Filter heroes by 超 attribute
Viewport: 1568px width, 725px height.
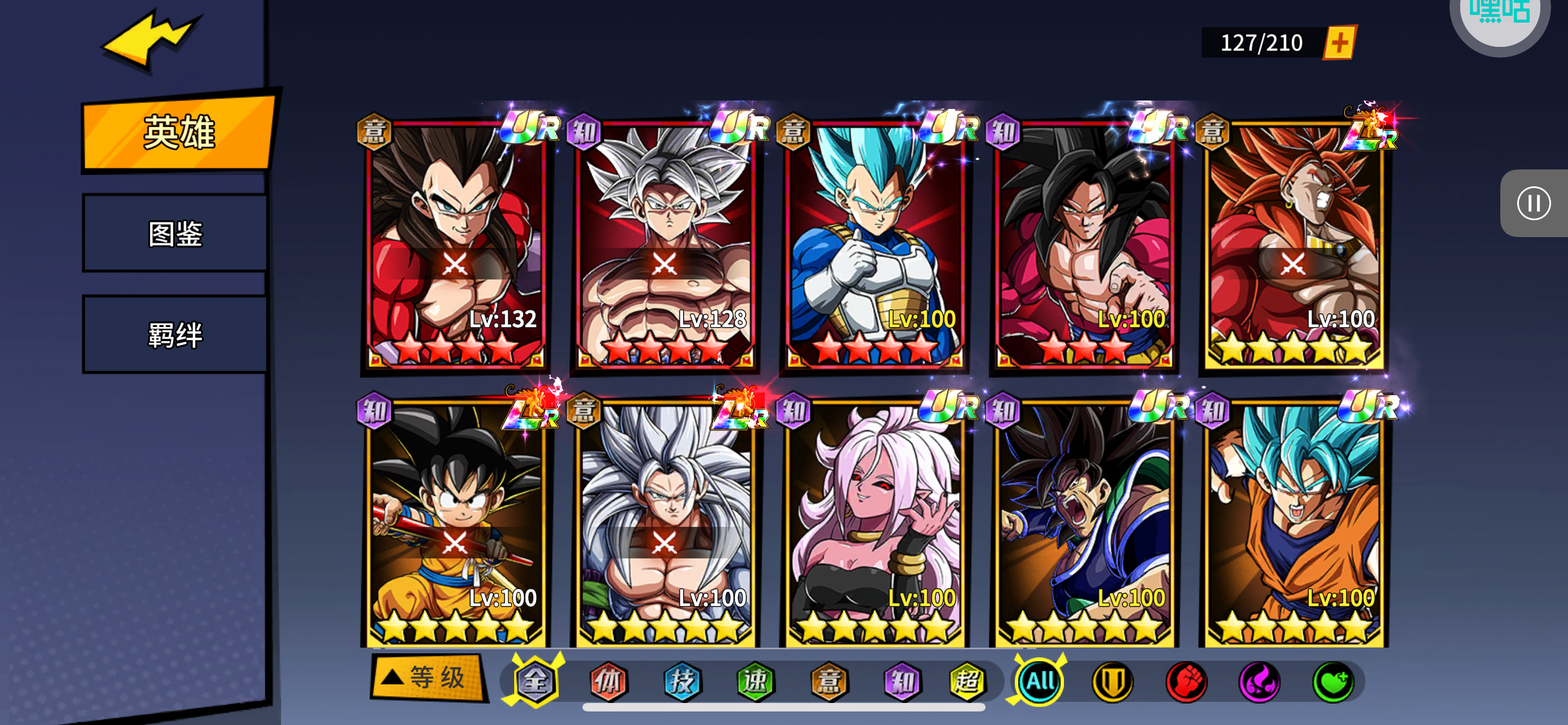pos(967,681)
